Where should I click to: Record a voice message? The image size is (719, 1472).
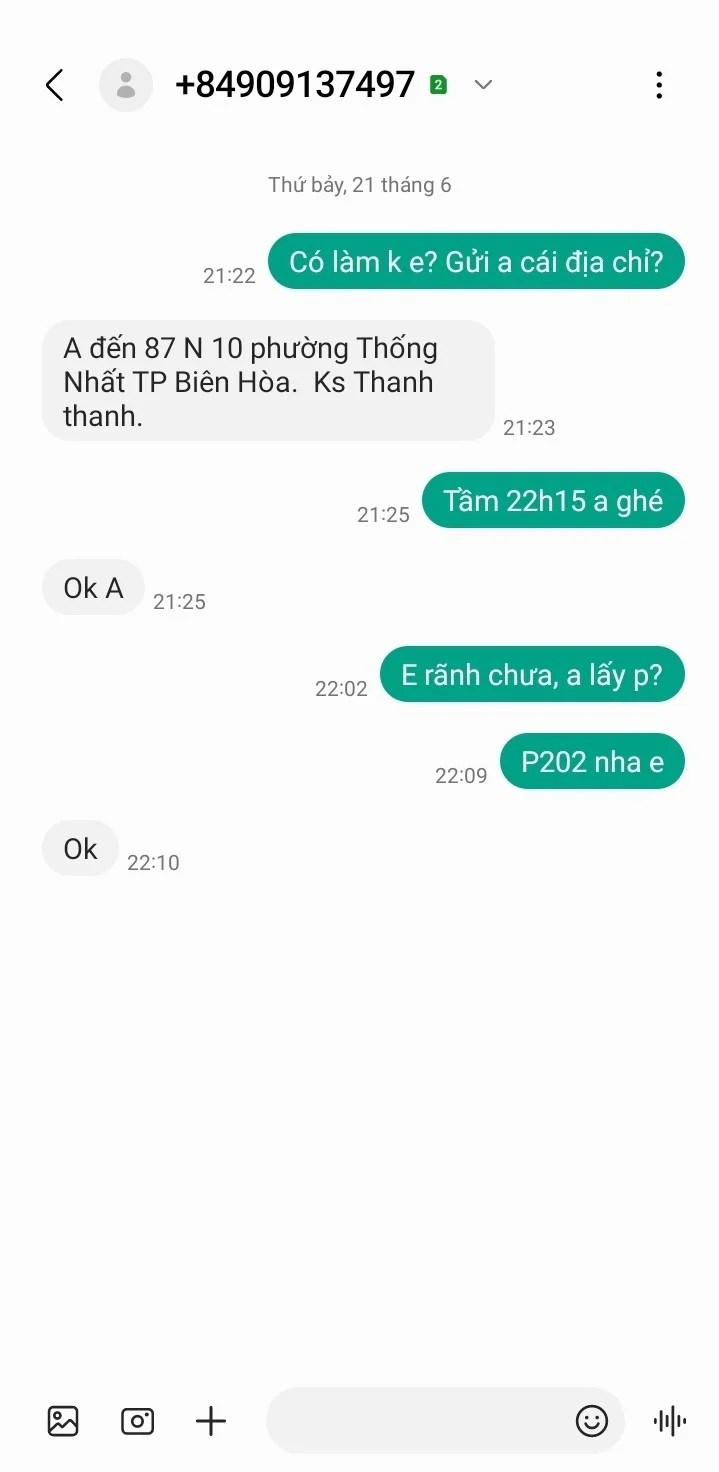point(669,1421)
